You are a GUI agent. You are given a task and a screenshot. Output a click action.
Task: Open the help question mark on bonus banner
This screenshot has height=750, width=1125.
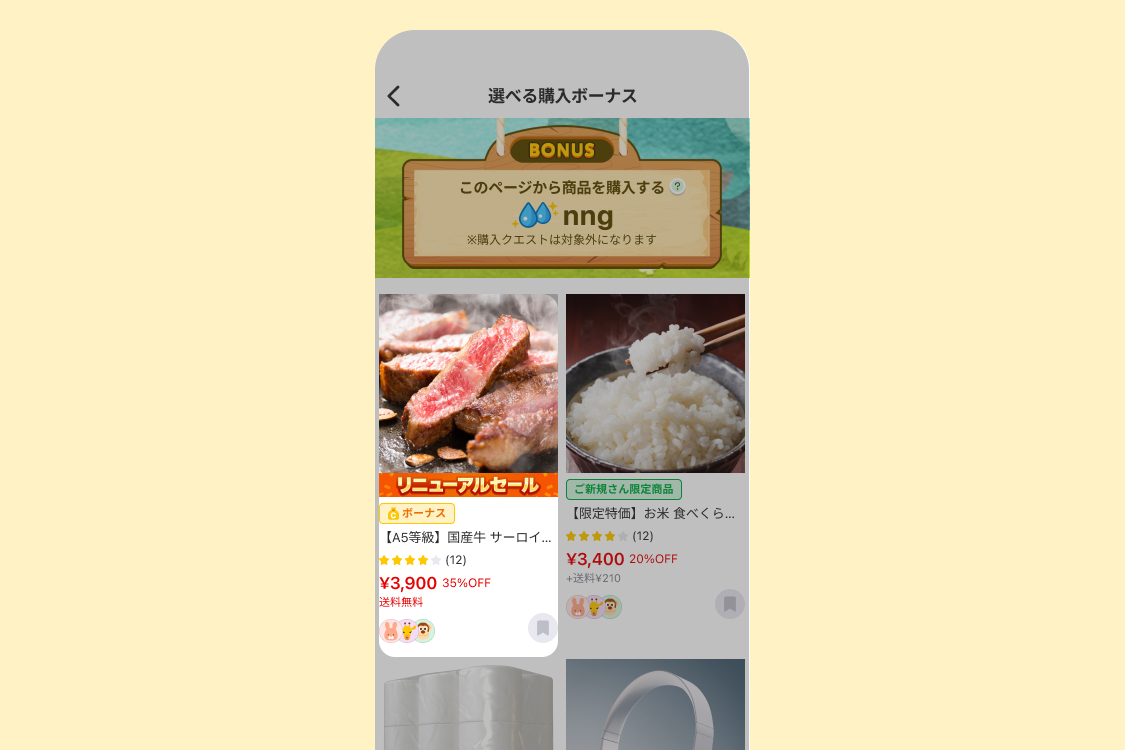click(x=678, y=186)
